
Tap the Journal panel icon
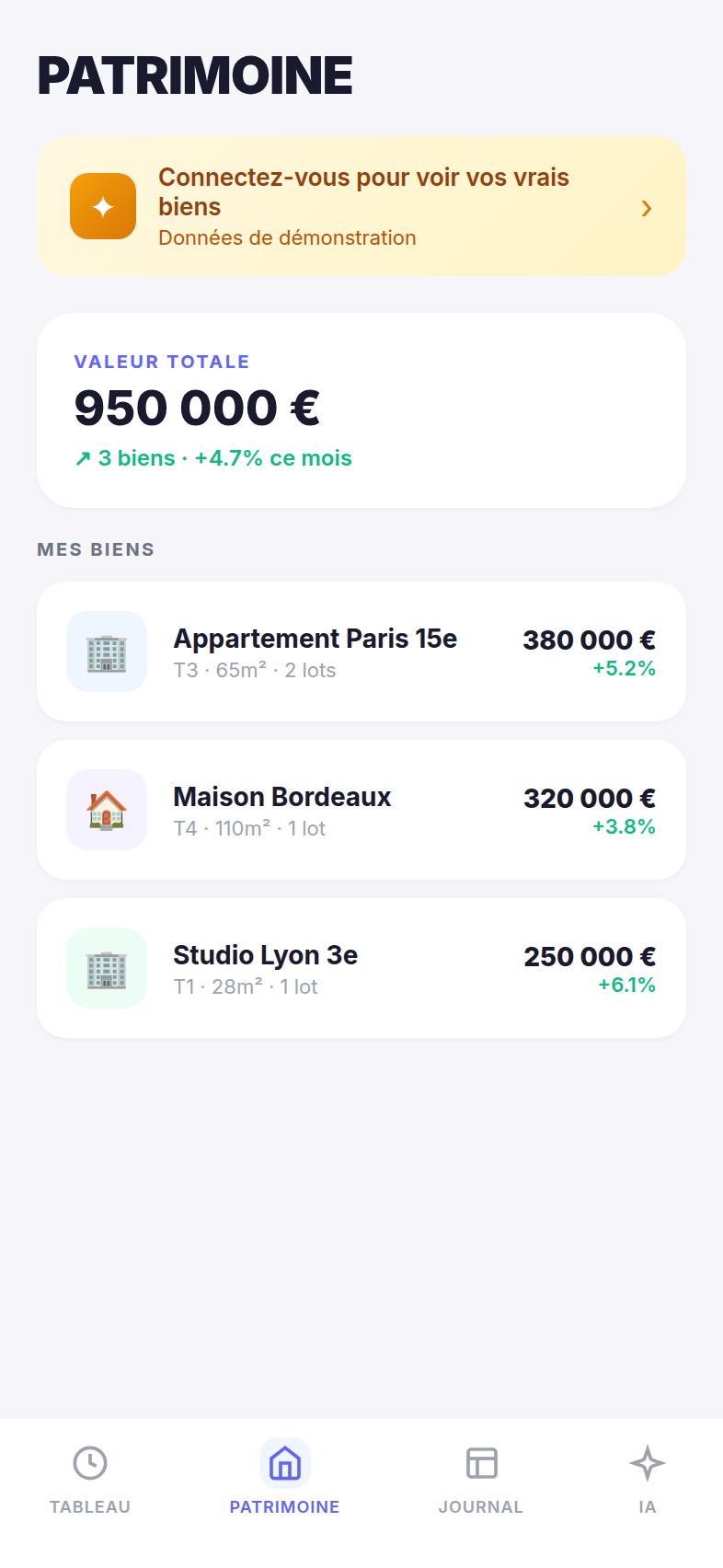tap(480, 1462)
